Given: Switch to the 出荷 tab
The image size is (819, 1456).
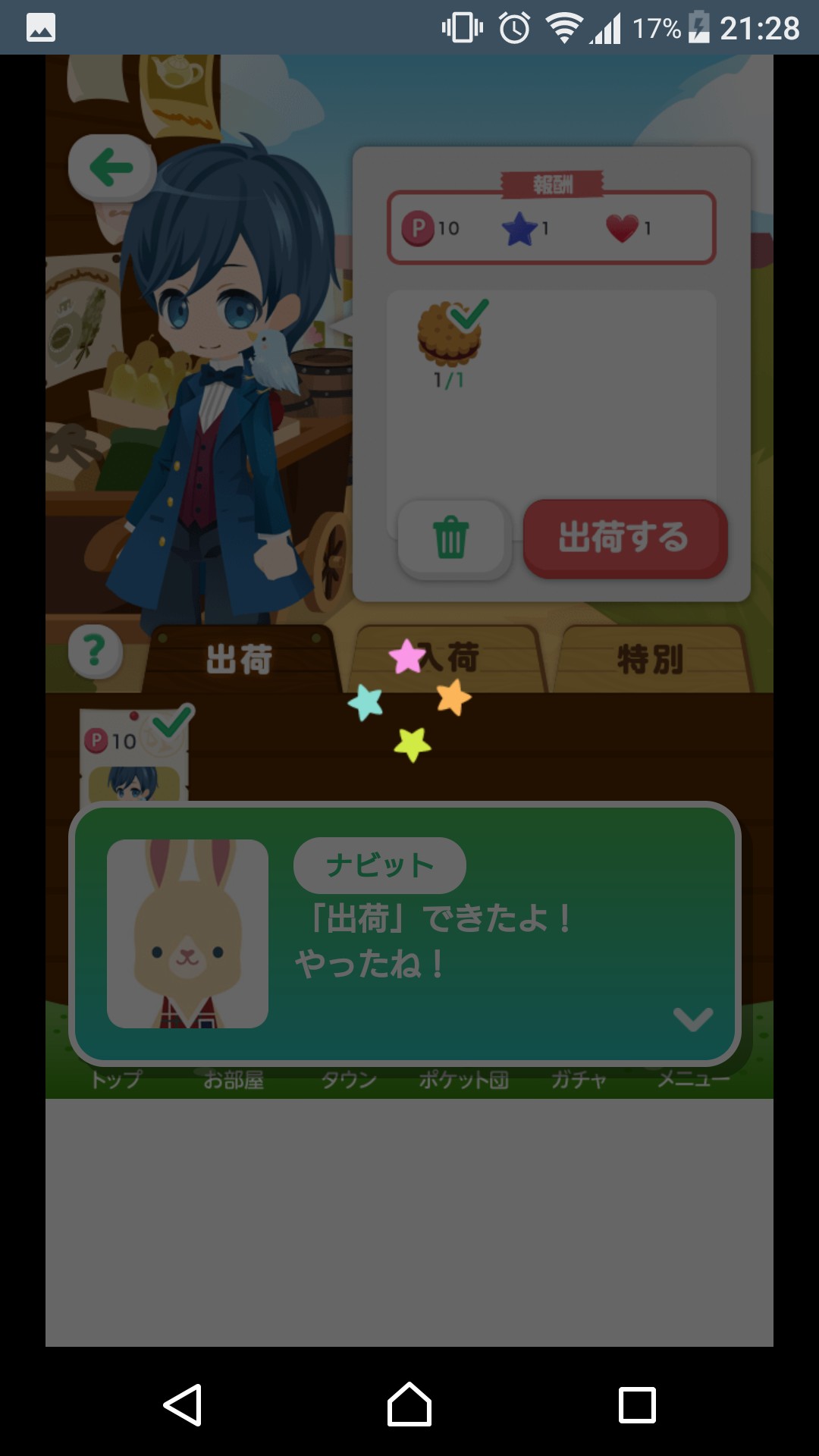Looking at the screenshot, I should [240, 658].
